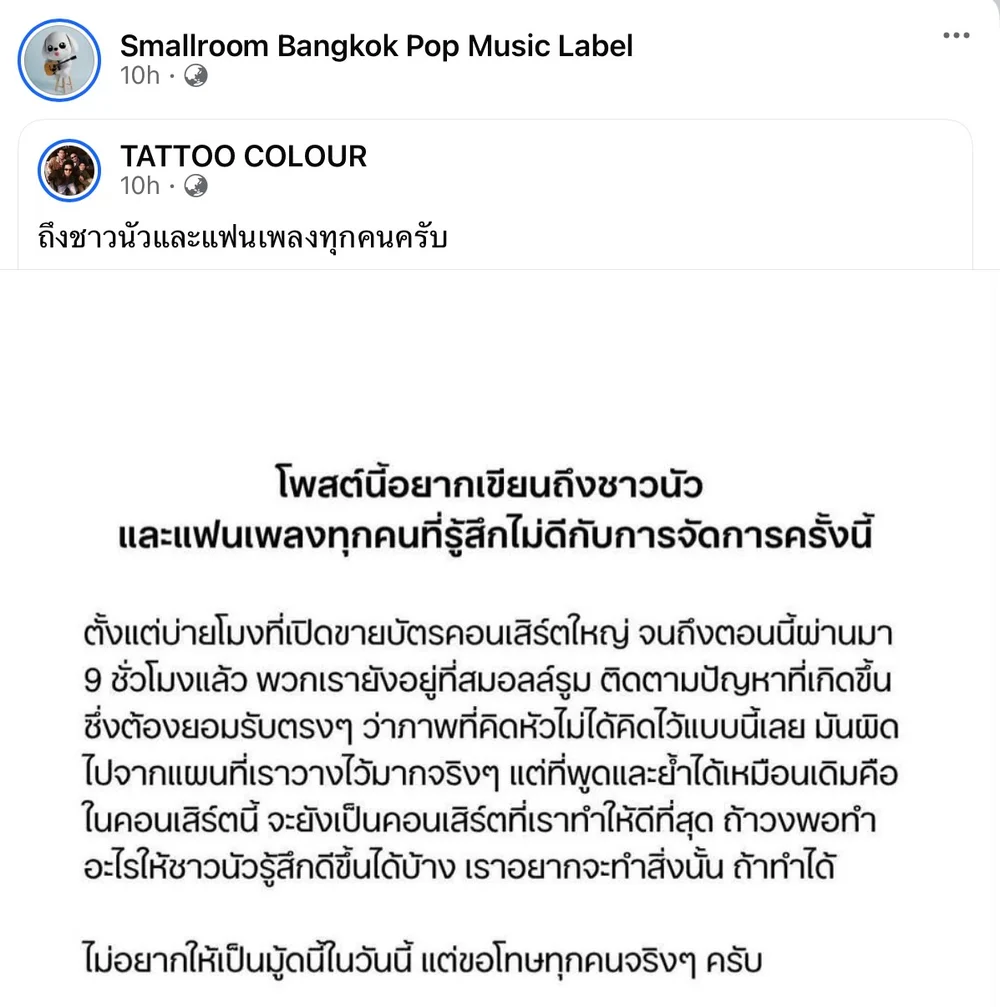Tap Smallroom's profile picture
1000x1007 pixels.
pos(59,60)
